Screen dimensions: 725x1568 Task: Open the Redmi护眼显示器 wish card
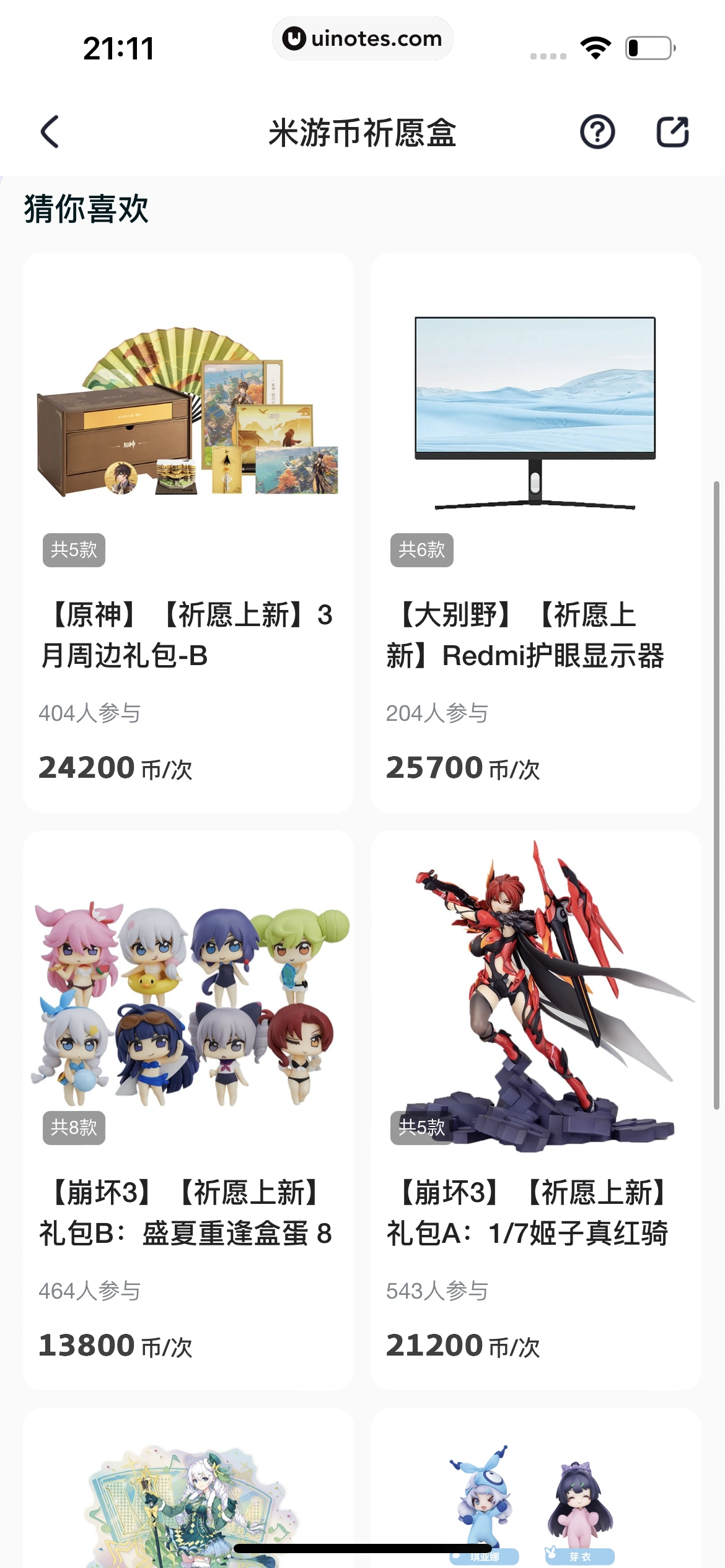(536, 533)
